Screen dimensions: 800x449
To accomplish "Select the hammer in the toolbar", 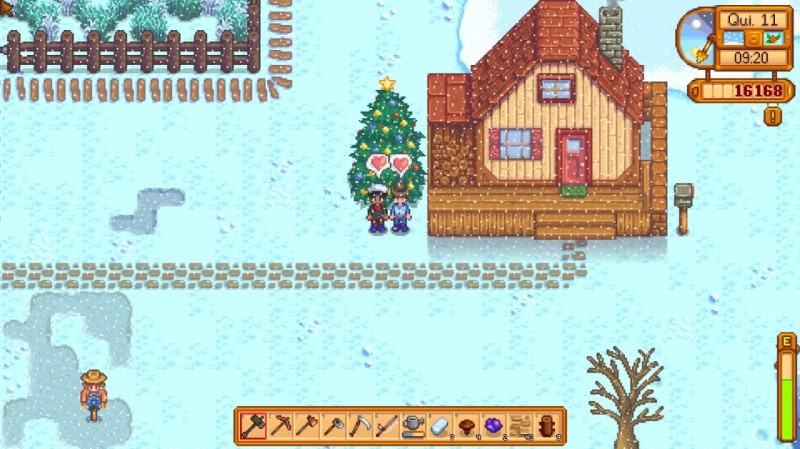I will pyautogui.click(x=253, y=426).
